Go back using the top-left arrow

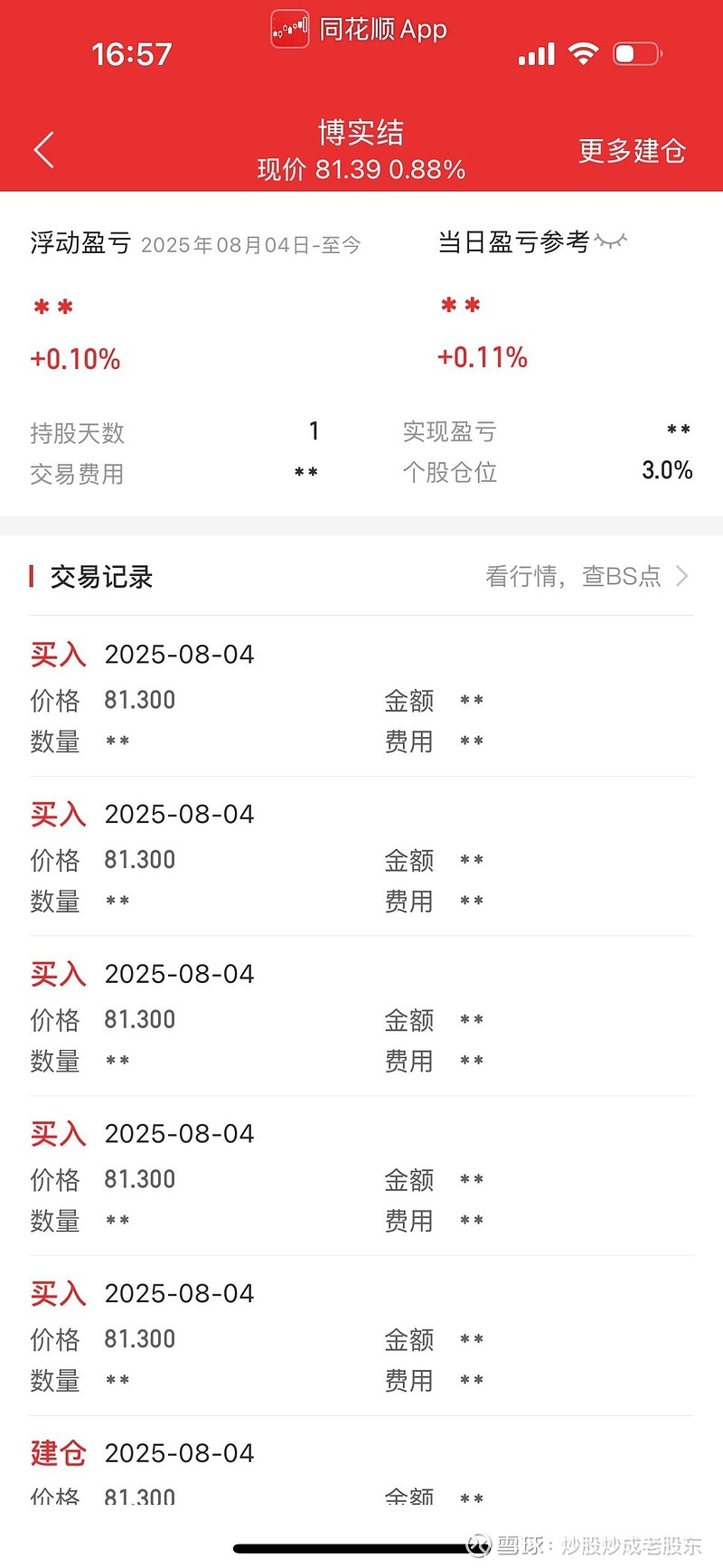pos(44,150)
